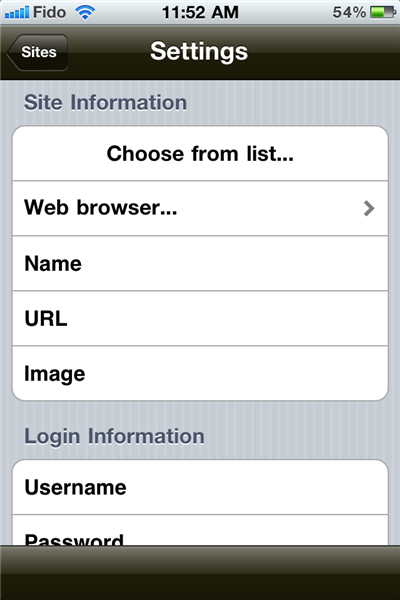400x600 pixels.
Task: Select the Username field
Action: (200, 487)
